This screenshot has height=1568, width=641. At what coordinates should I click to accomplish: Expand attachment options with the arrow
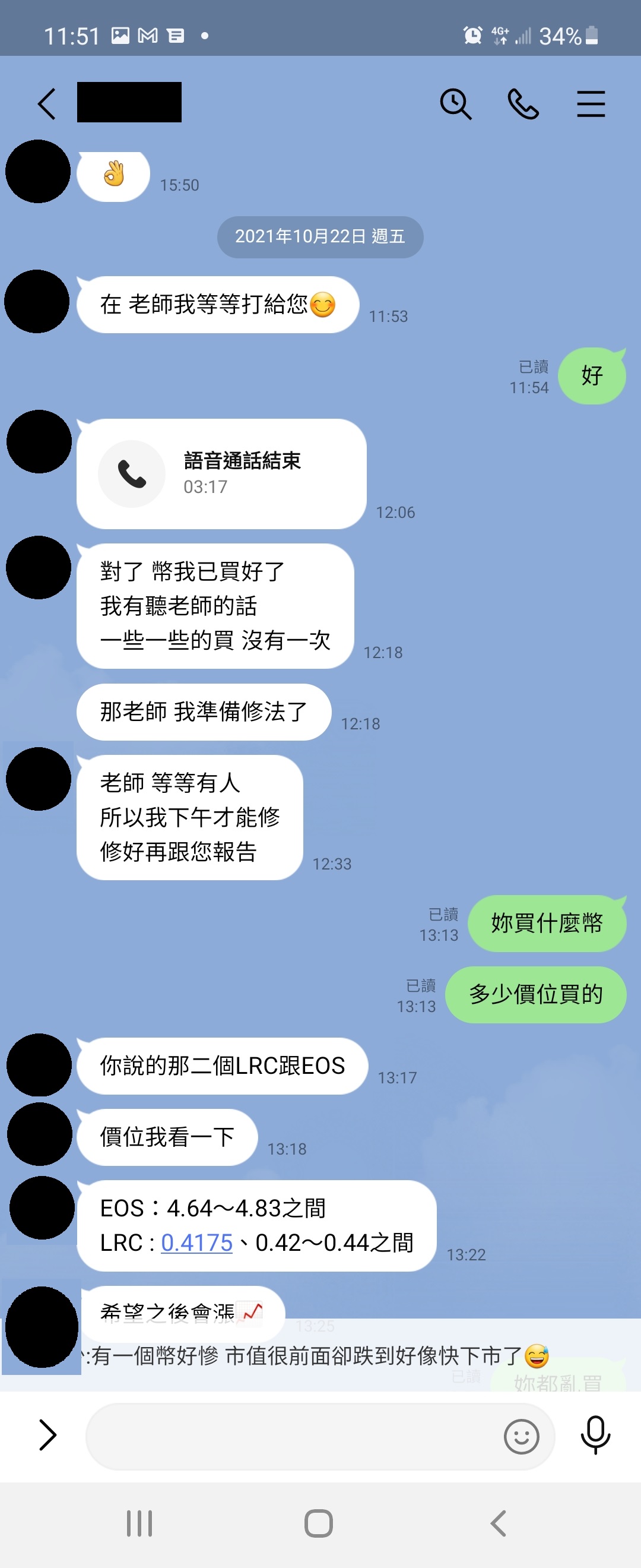coord(47,1436)
